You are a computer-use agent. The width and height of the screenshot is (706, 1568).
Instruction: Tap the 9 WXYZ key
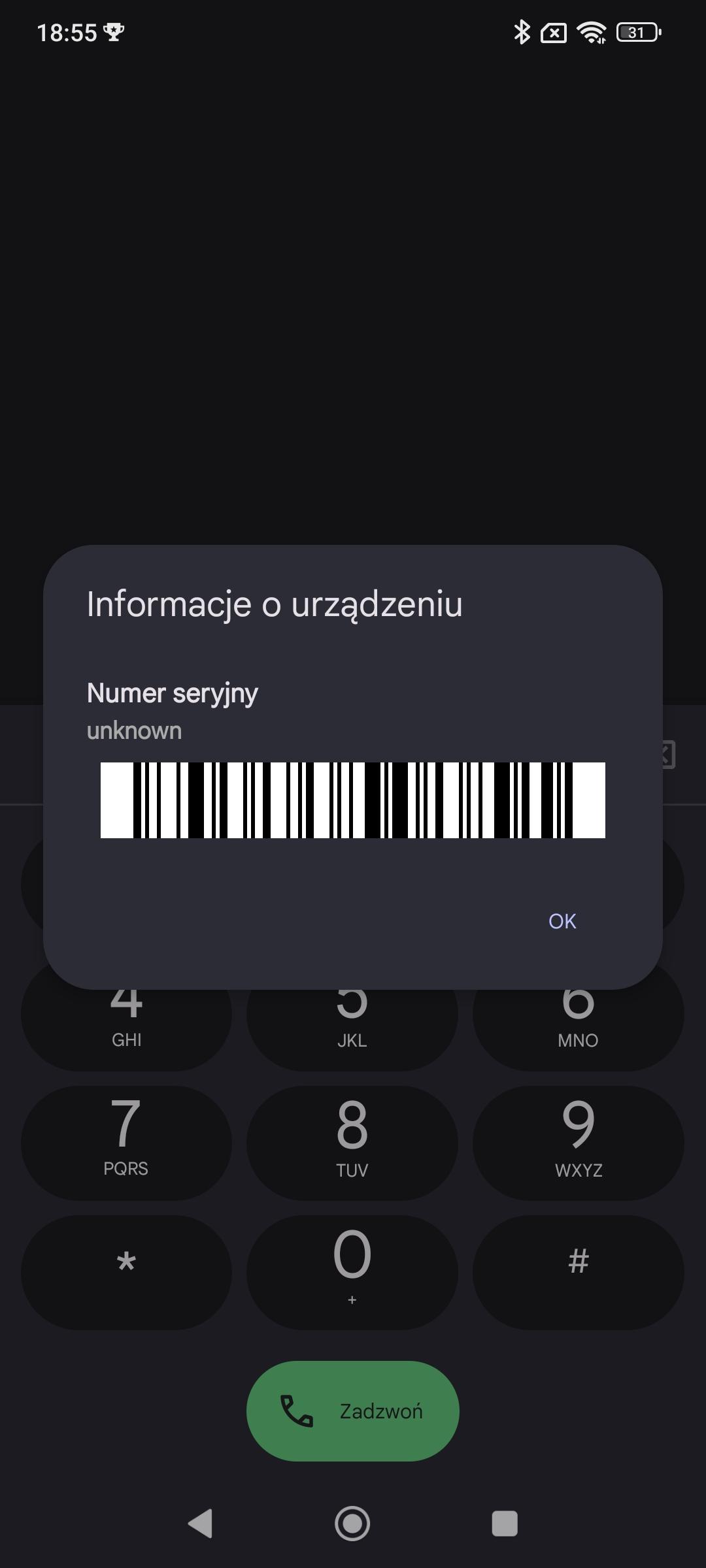point(578,1142)
